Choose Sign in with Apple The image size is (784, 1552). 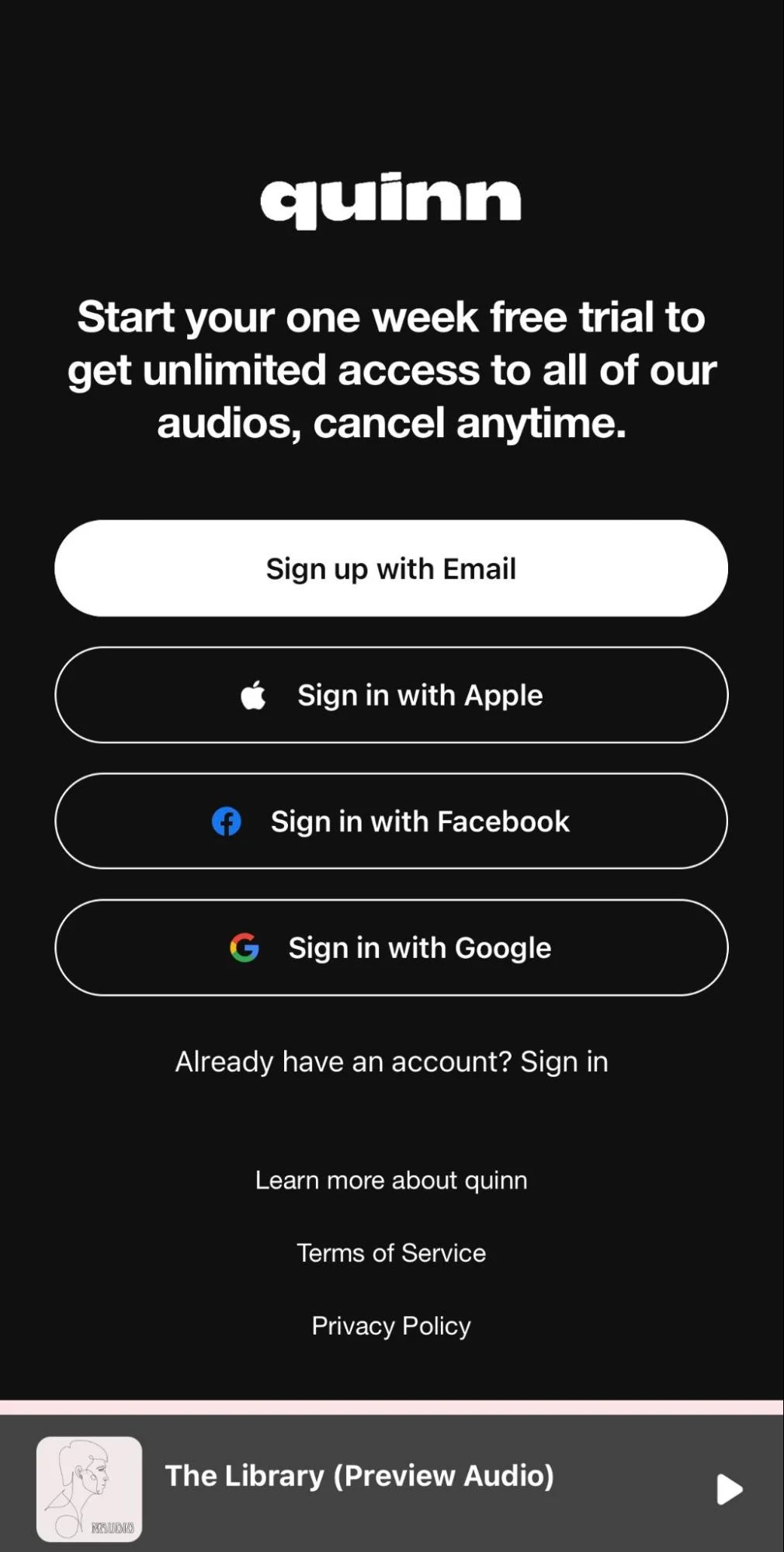[391, 695]
